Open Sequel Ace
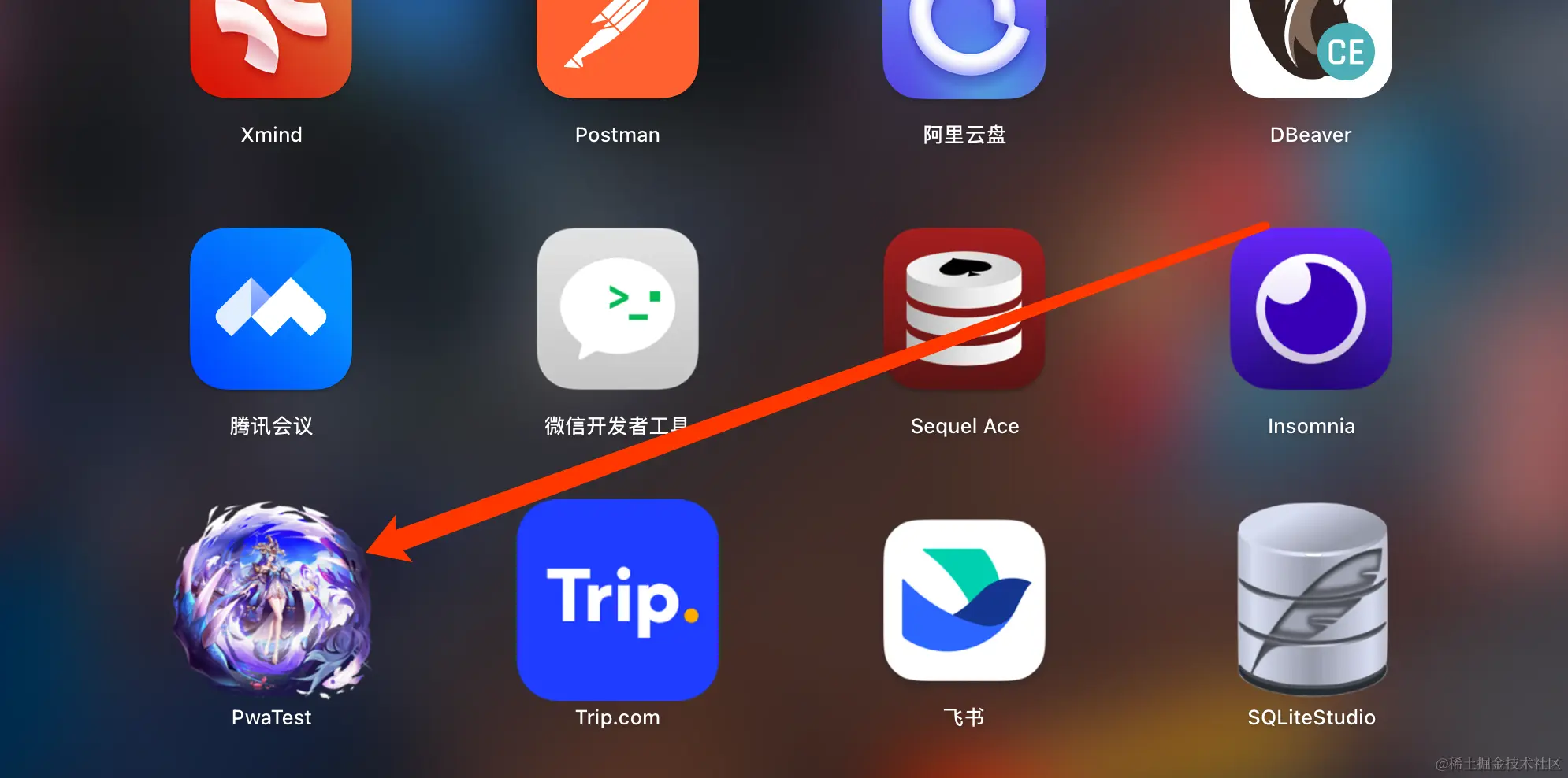Screen dimensions: 1568x778 click(x=964, y=309)
